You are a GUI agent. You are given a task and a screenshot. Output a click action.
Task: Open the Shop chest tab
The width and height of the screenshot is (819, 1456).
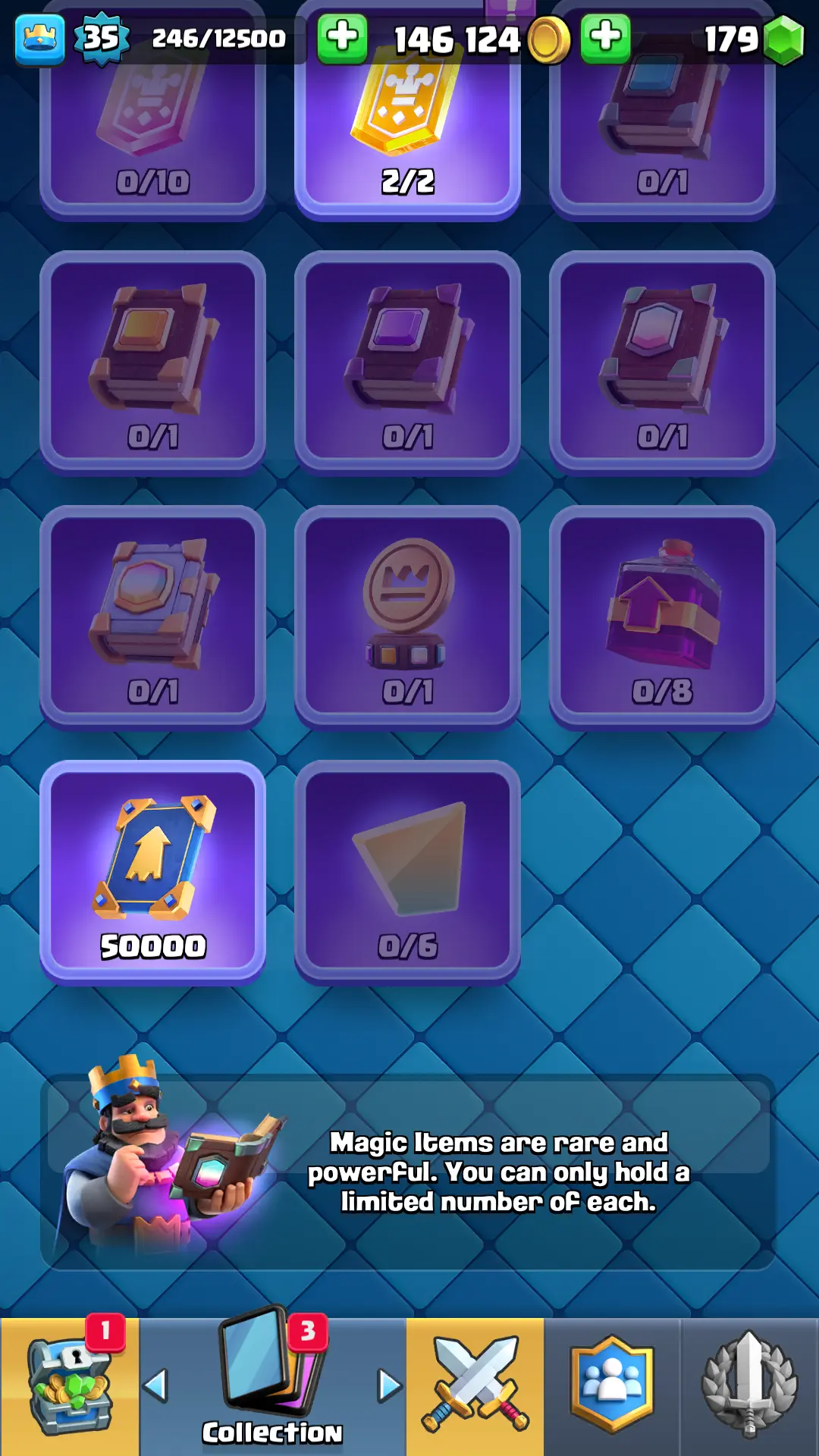70,1386
